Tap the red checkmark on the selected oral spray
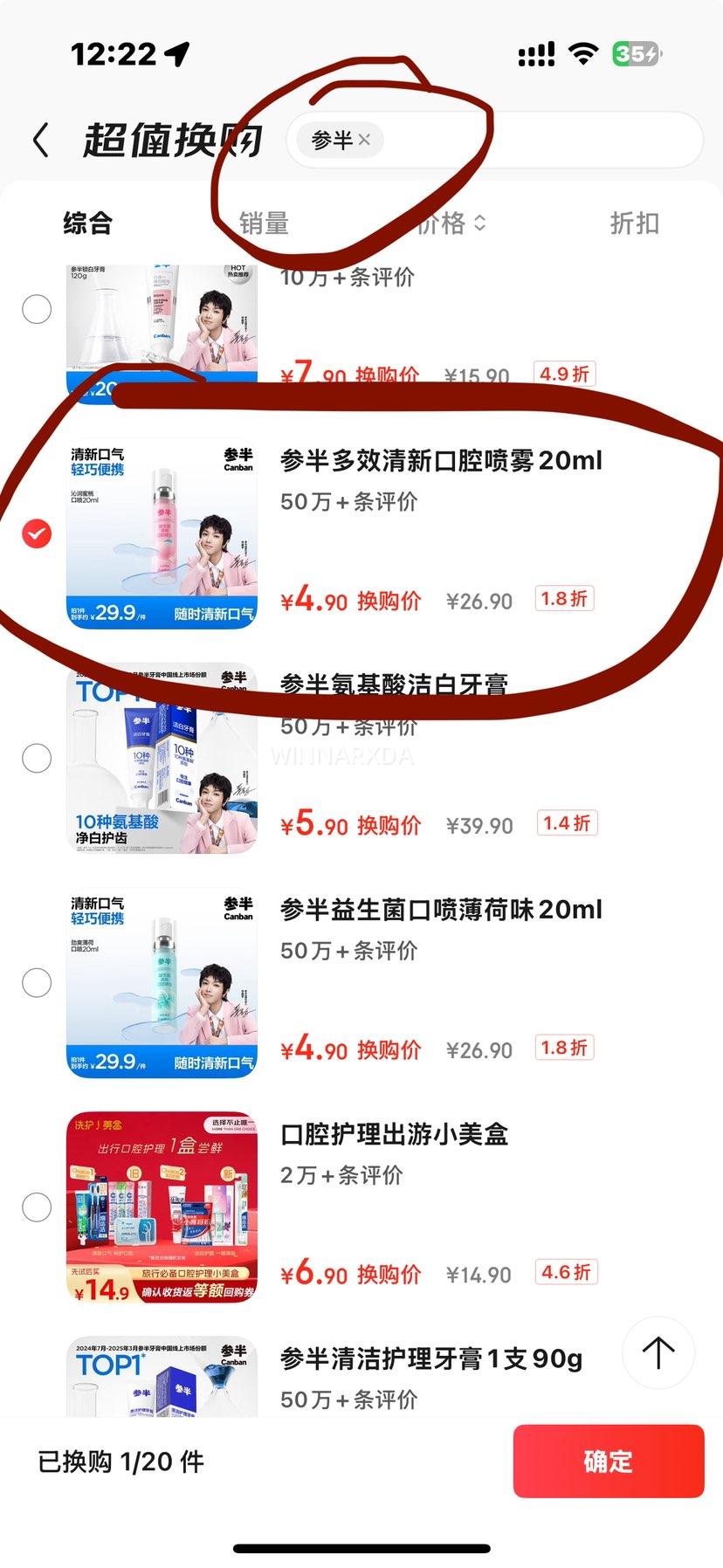This screenshot has width=723, height=1568. coord(36,533)
